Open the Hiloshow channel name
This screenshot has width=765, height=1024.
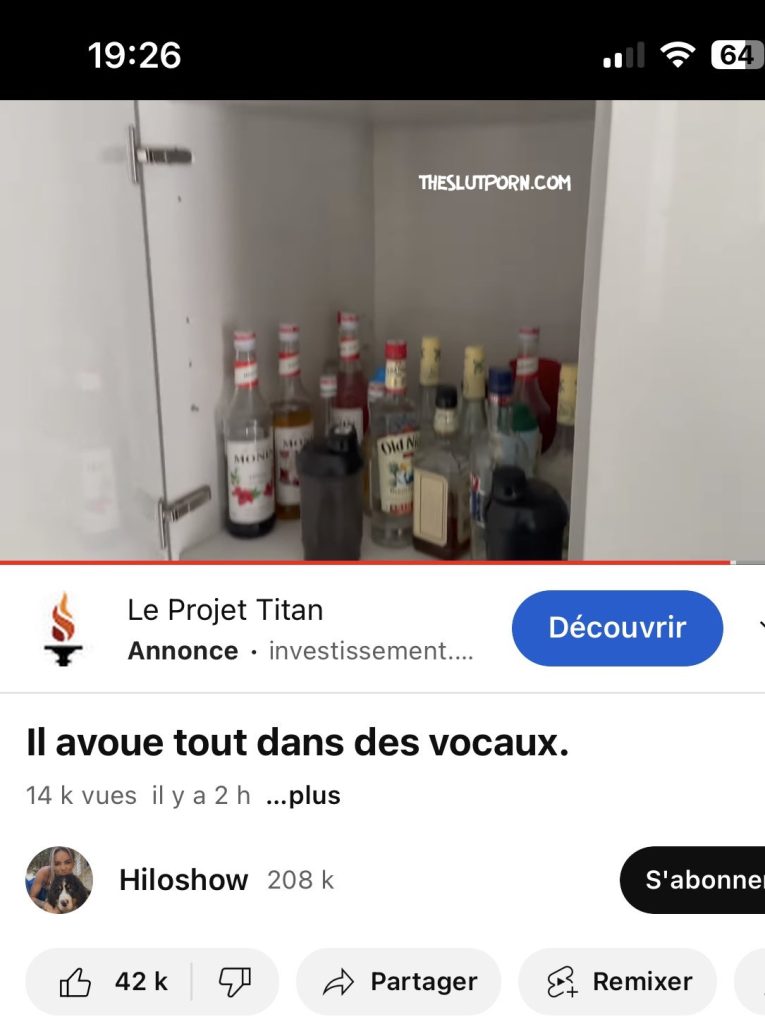click(183, 880)
